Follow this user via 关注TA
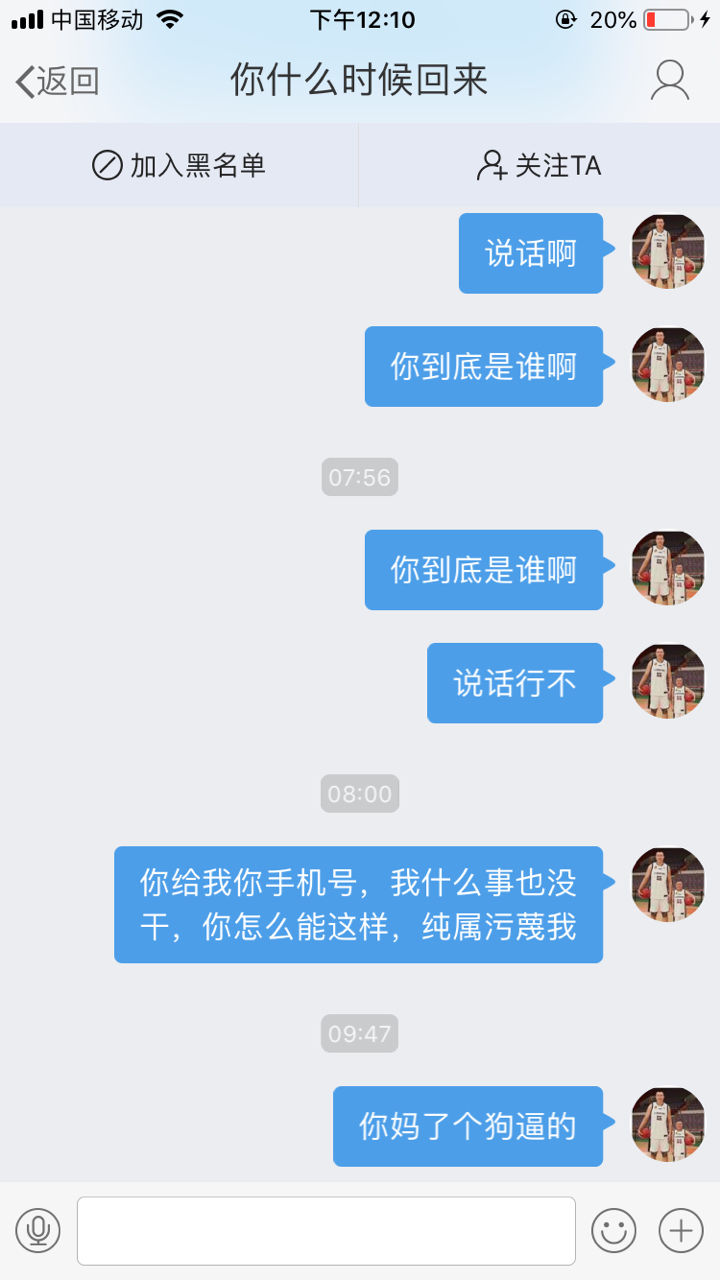This screenshot has height=1280, width=720. tap(539, 165)
